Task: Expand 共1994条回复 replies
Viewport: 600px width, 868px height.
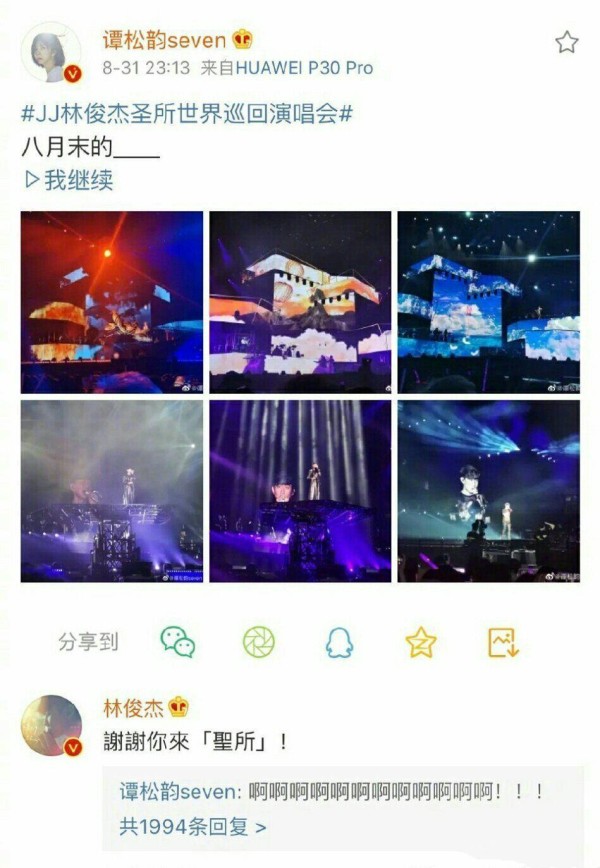Action: (x=193, y=827)
